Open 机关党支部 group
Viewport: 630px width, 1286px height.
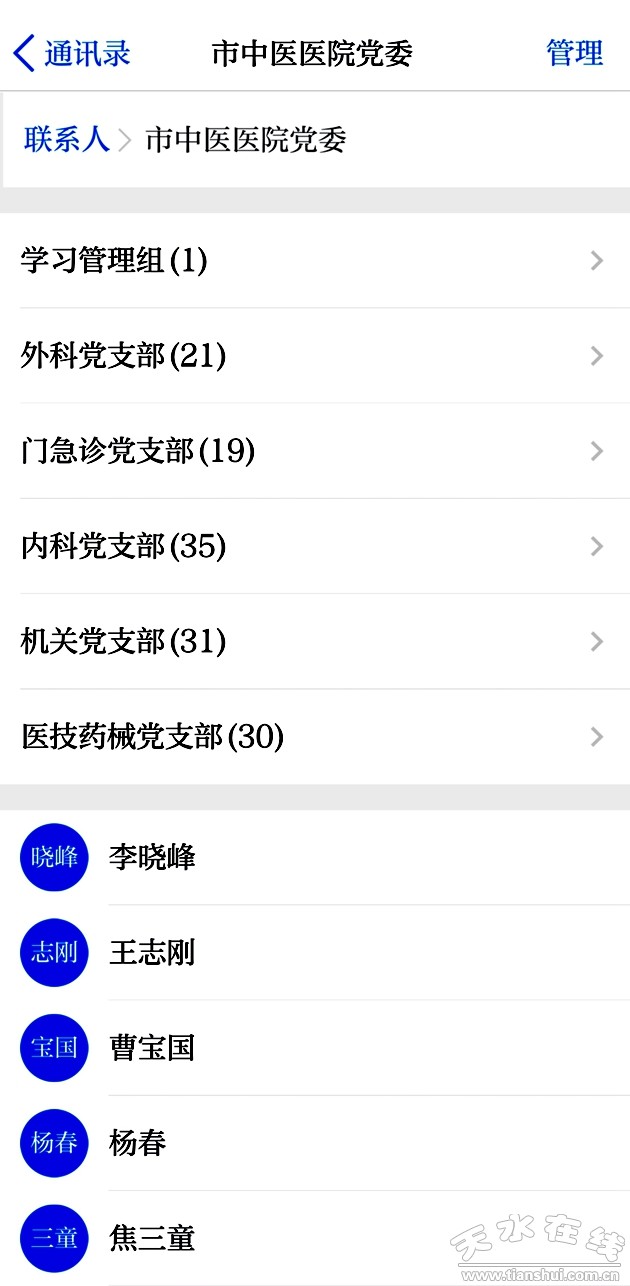point(315,641)
